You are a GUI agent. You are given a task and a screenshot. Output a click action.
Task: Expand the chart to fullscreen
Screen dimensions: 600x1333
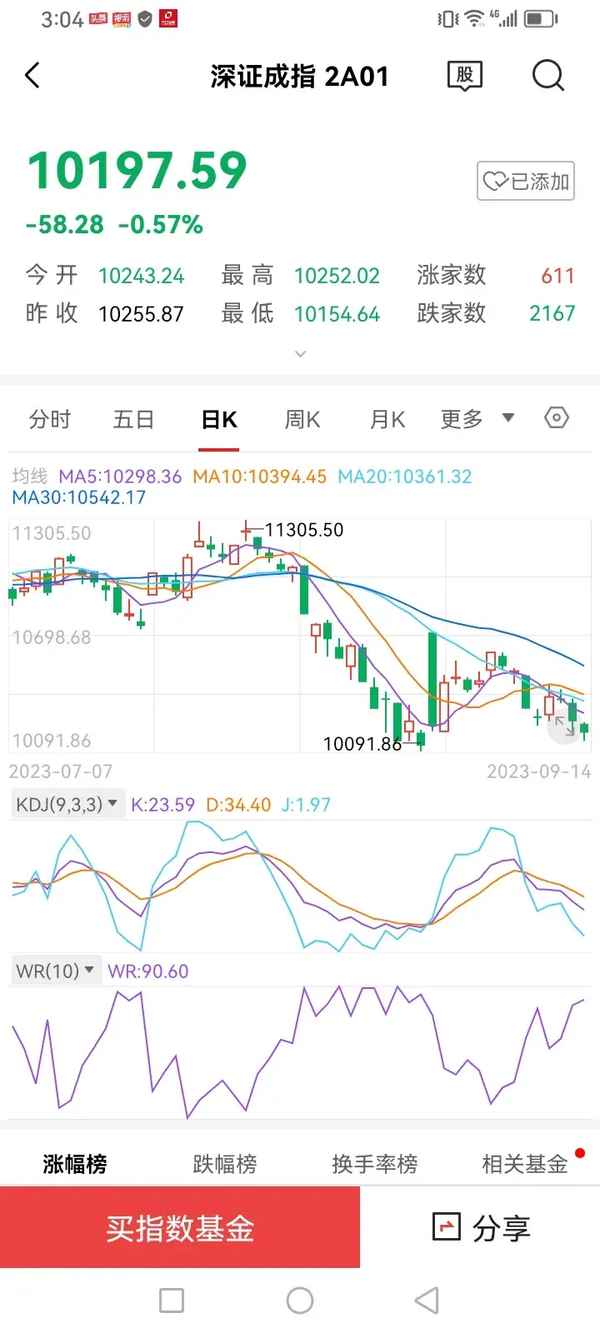pyautogui.click(x=565, y=727)
